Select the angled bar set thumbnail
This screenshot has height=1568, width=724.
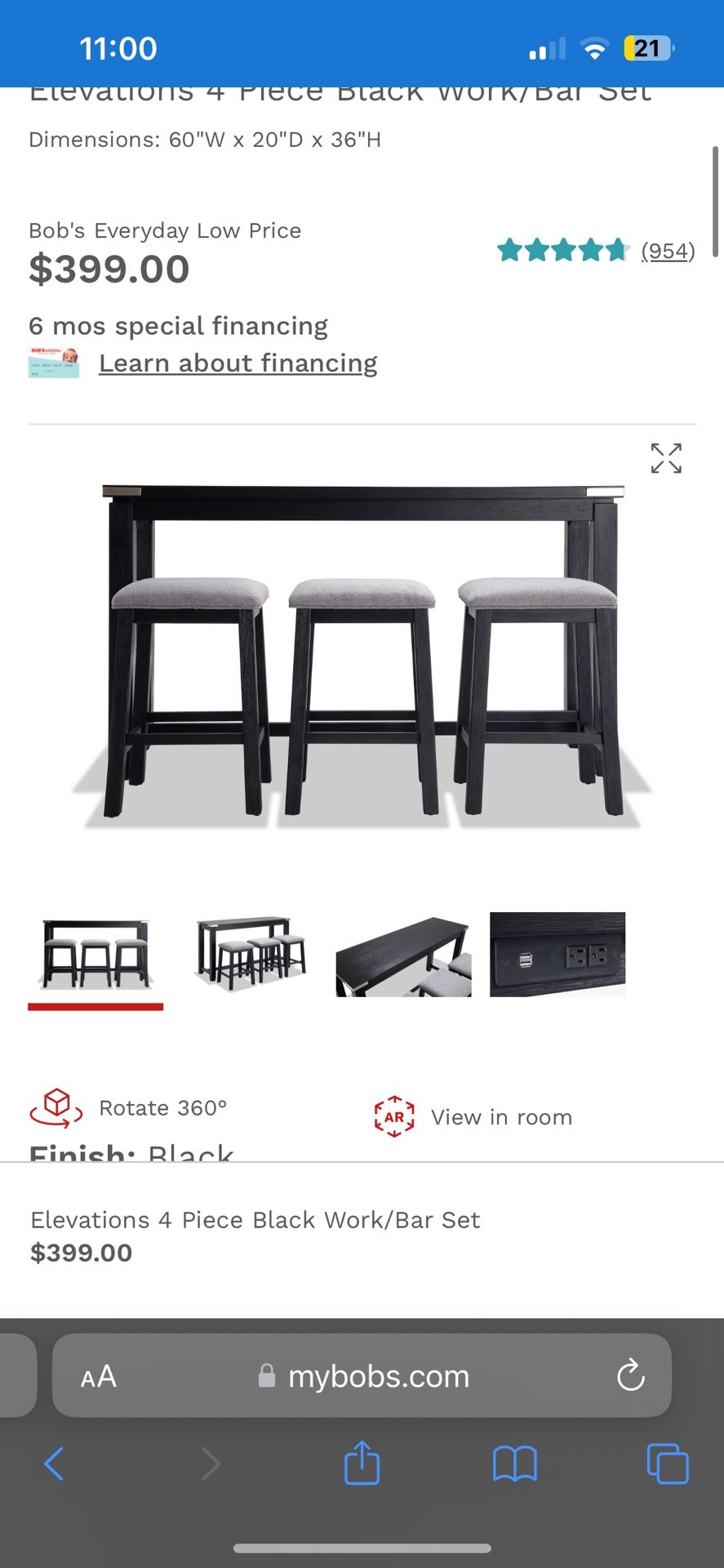click(x=249, y=955)
